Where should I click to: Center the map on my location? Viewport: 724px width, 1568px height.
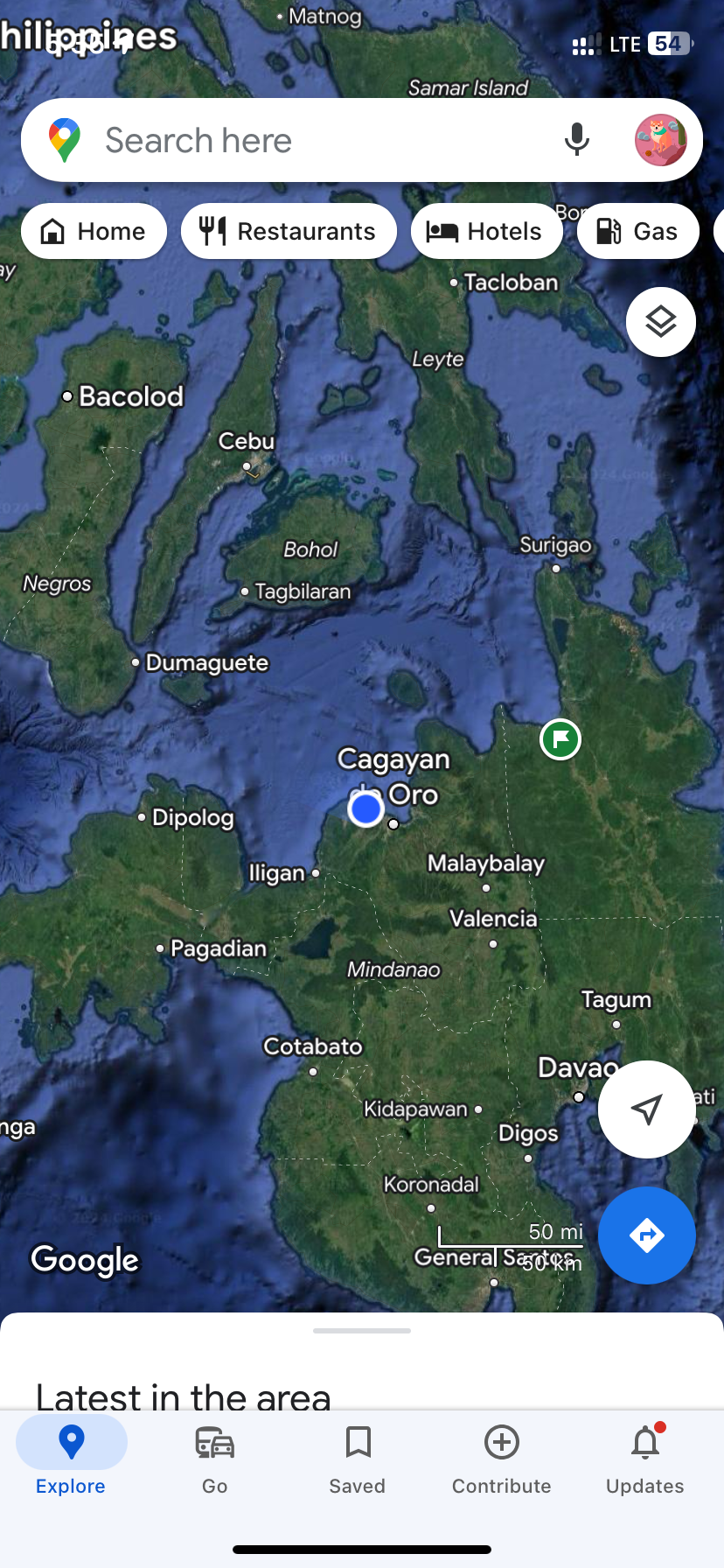click(647, 1109)
